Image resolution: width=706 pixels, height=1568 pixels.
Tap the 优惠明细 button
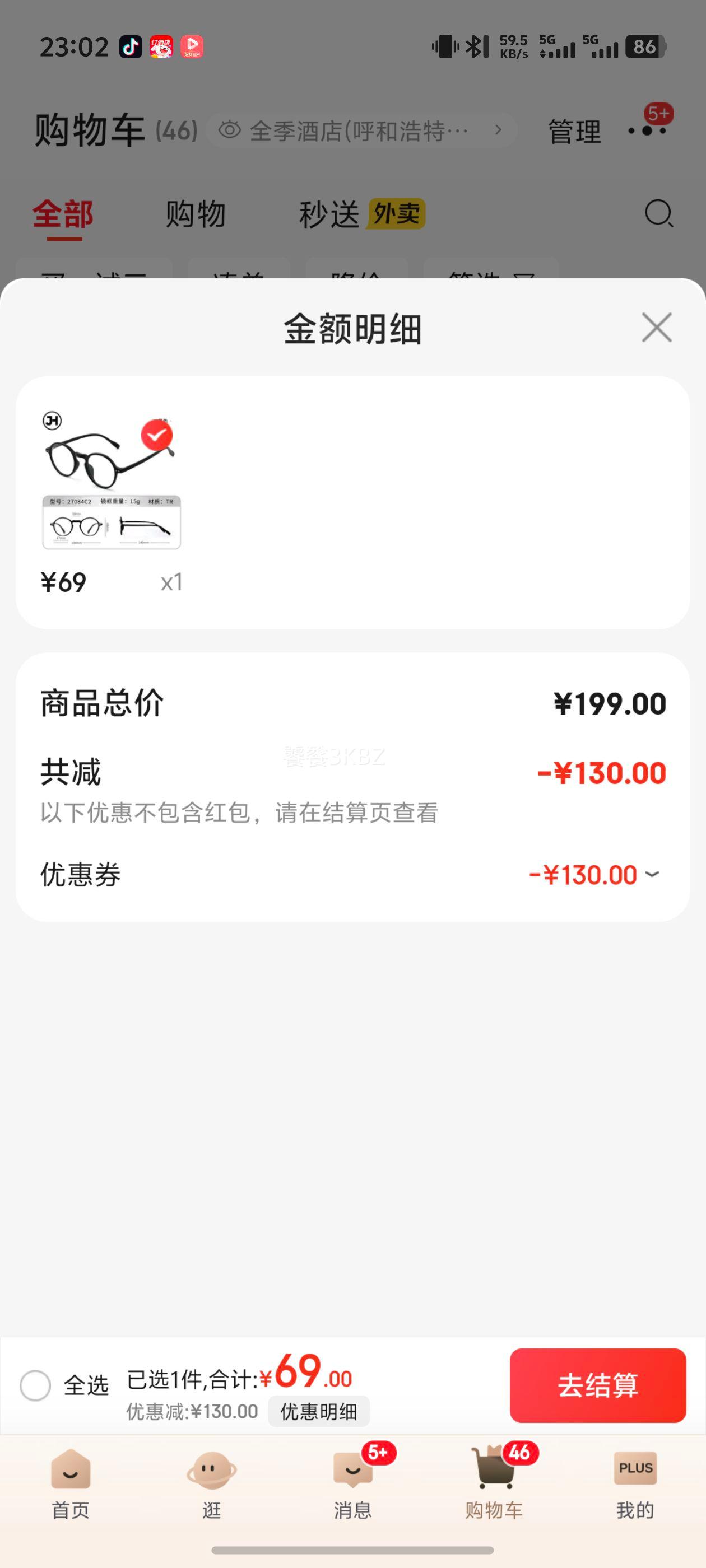319,1411
